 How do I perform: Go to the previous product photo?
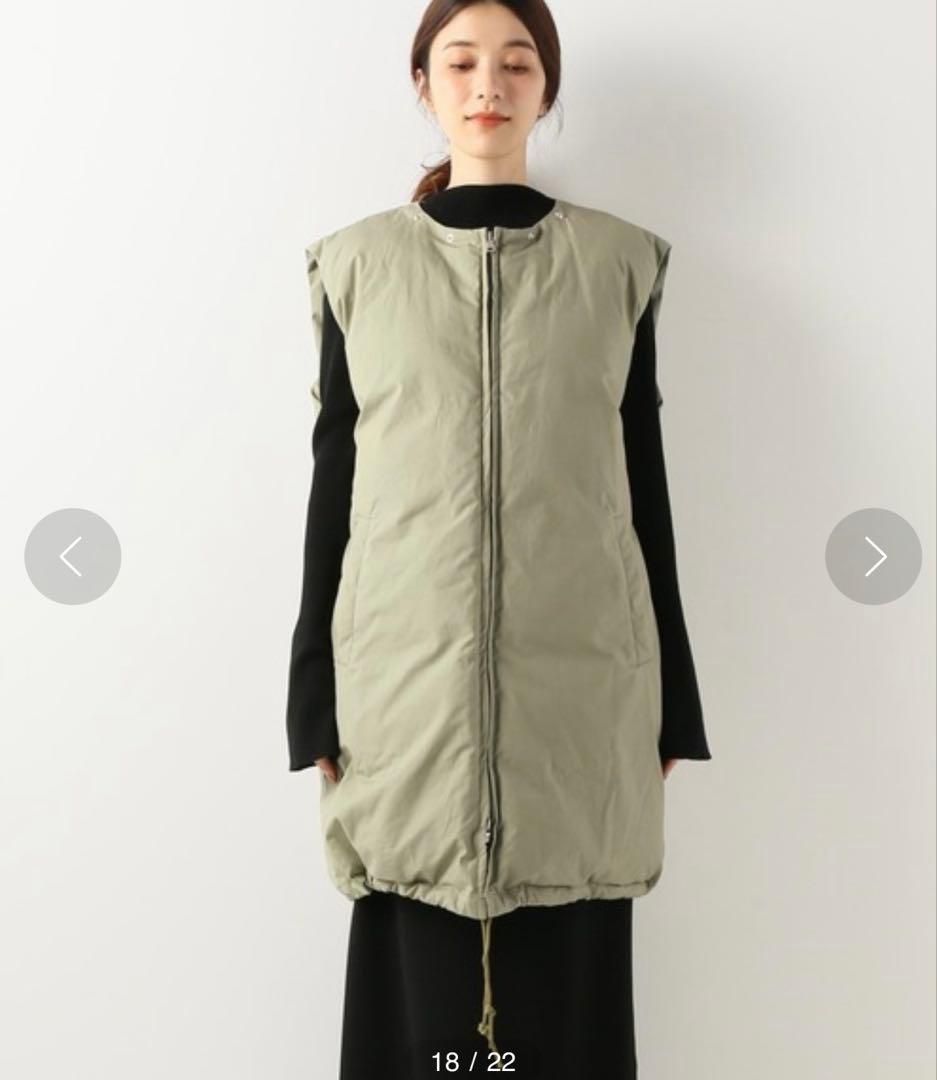[72, 557]
